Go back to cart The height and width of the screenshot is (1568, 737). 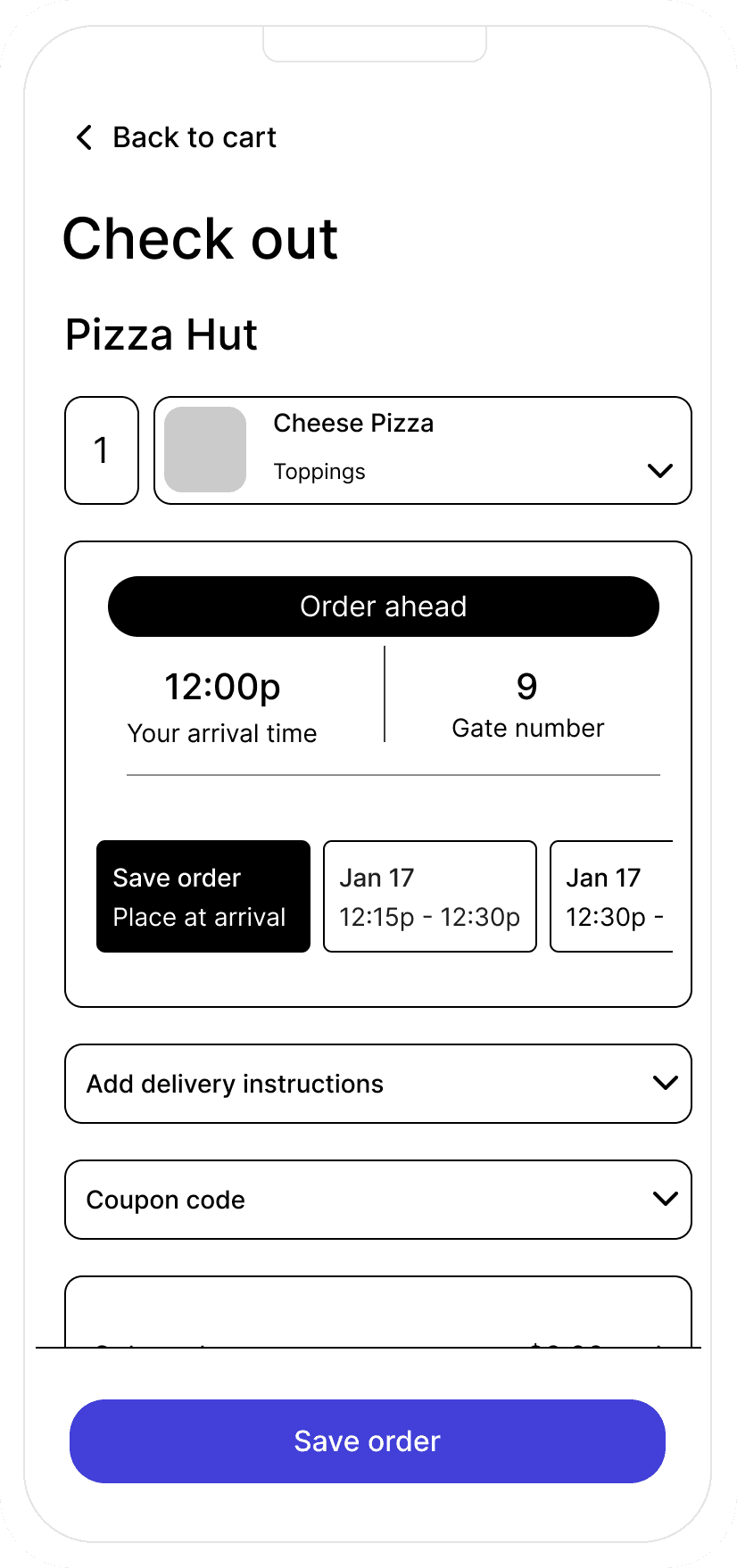[x=176, y=137]
